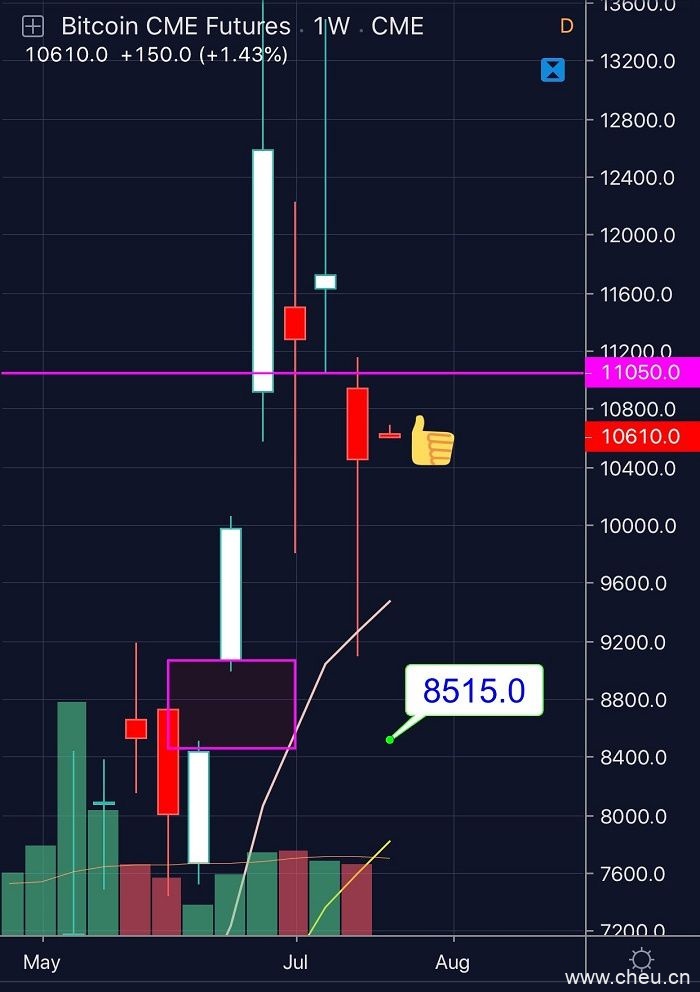Tap the blue hourglass icon on chart
The height and width of the screenshot is (992, 700).
click(x=553, y=70)
